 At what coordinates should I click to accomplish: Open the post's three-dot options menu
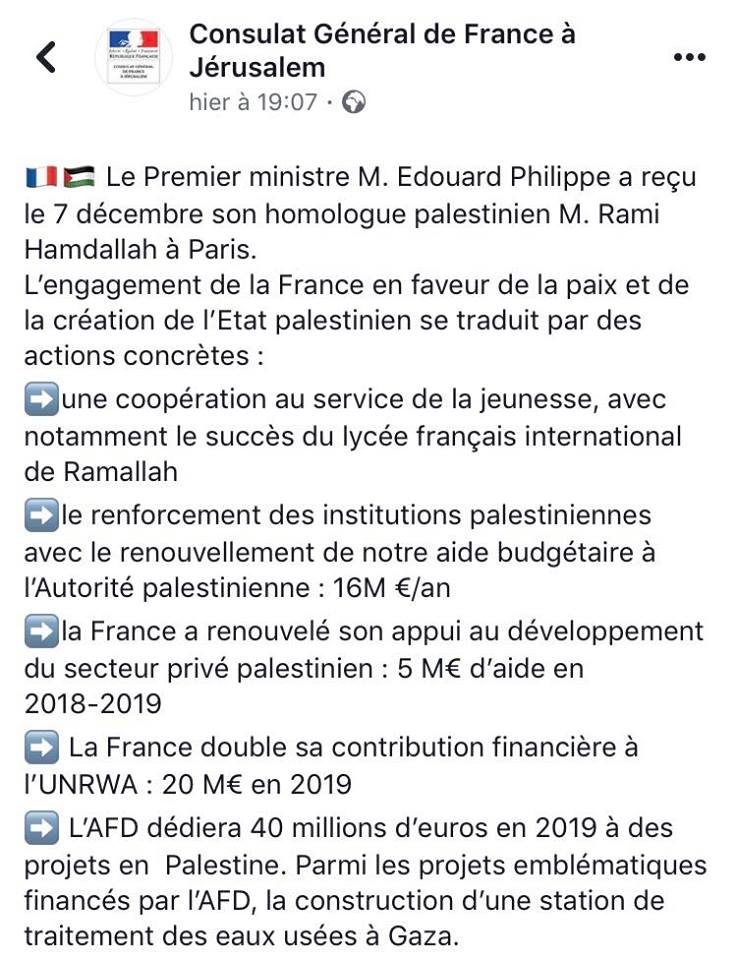point(689,57)
